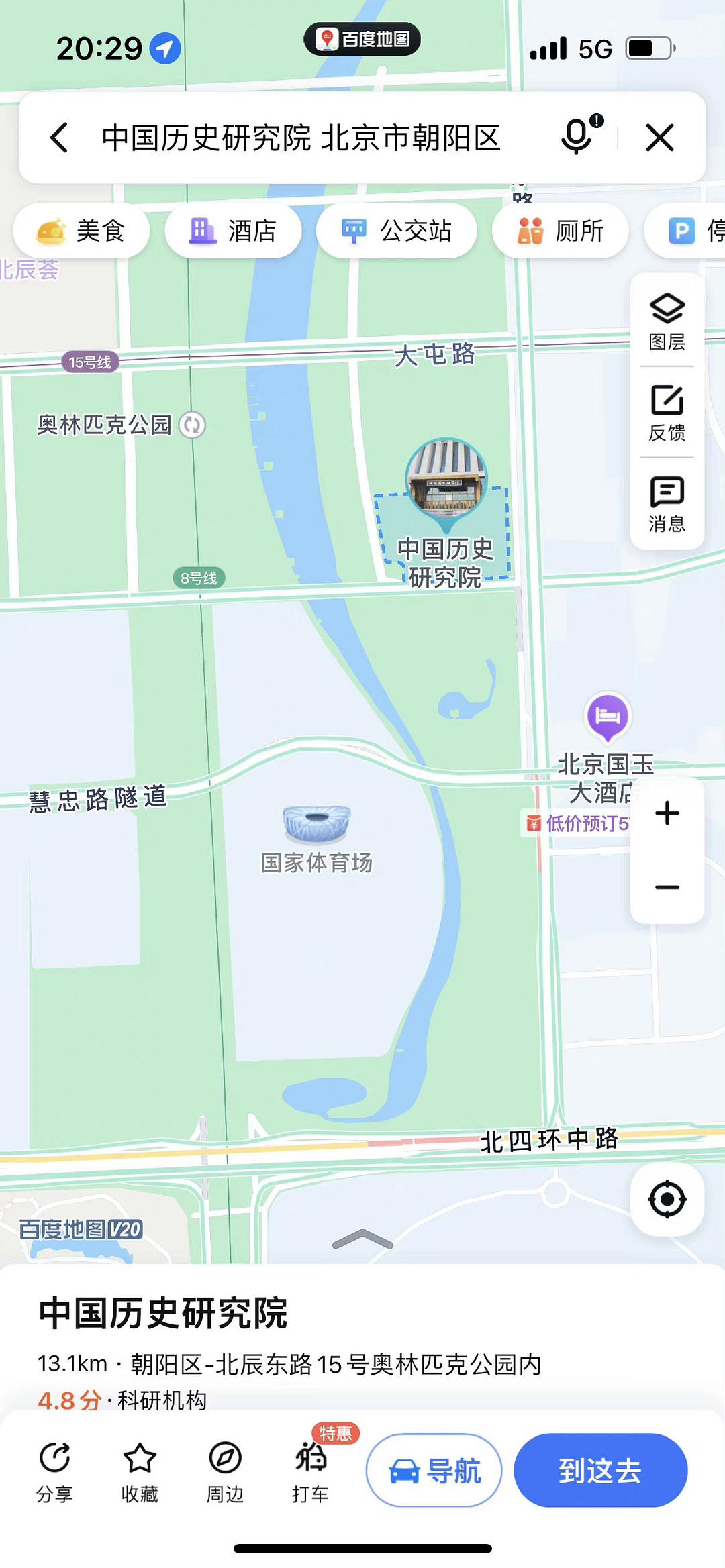Select the 酒店 hotel chip
This screenshot has height=1568, width=725.
coord(233,231)
